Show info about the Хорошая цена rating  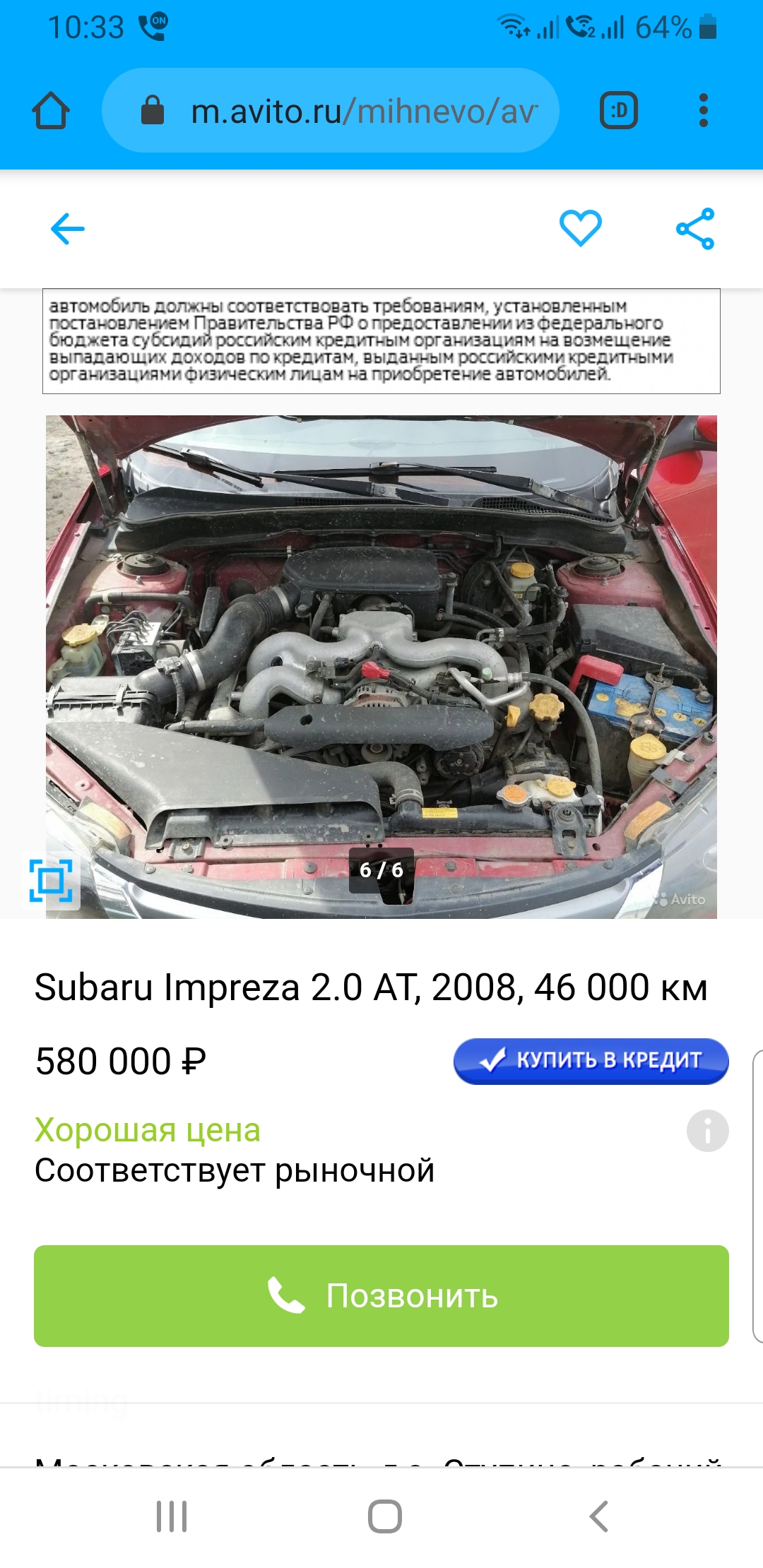pos(707,1131)
